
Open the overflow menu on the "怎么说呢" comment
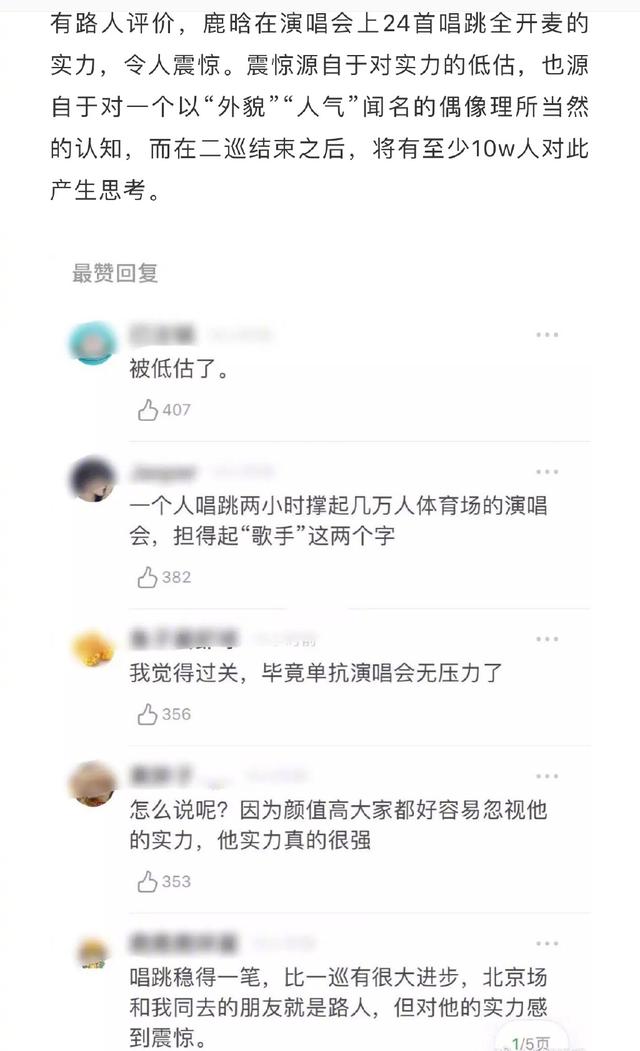pyautogui.click(x=547, y=776)
